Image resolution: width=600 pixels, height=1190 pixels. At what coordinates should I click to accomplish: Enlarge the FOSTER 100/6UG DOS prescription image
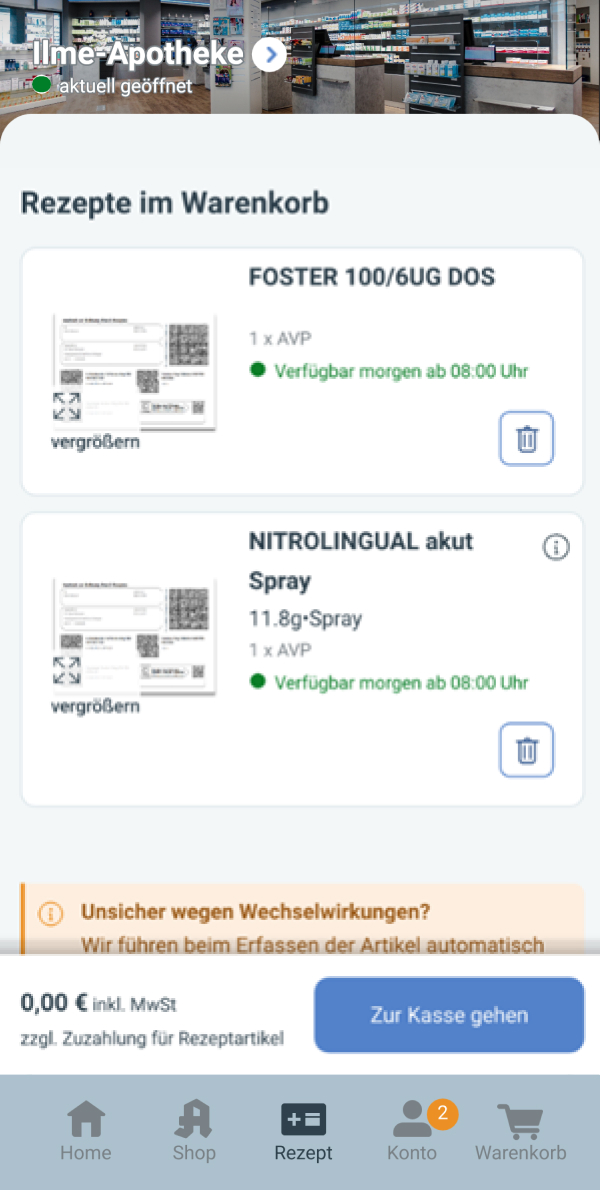pos(68,407)
